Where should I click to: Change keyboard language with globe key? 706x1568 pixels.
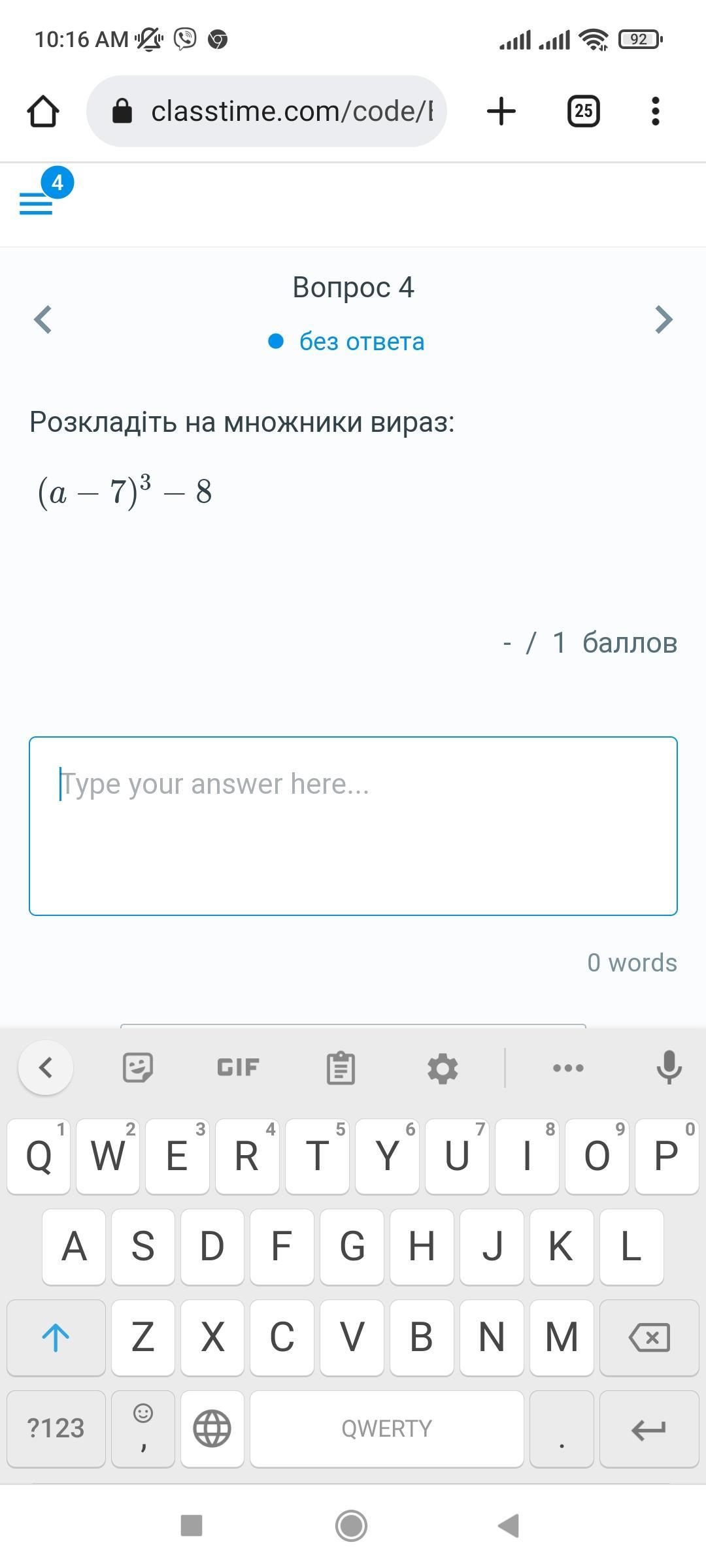point(212,1428)
